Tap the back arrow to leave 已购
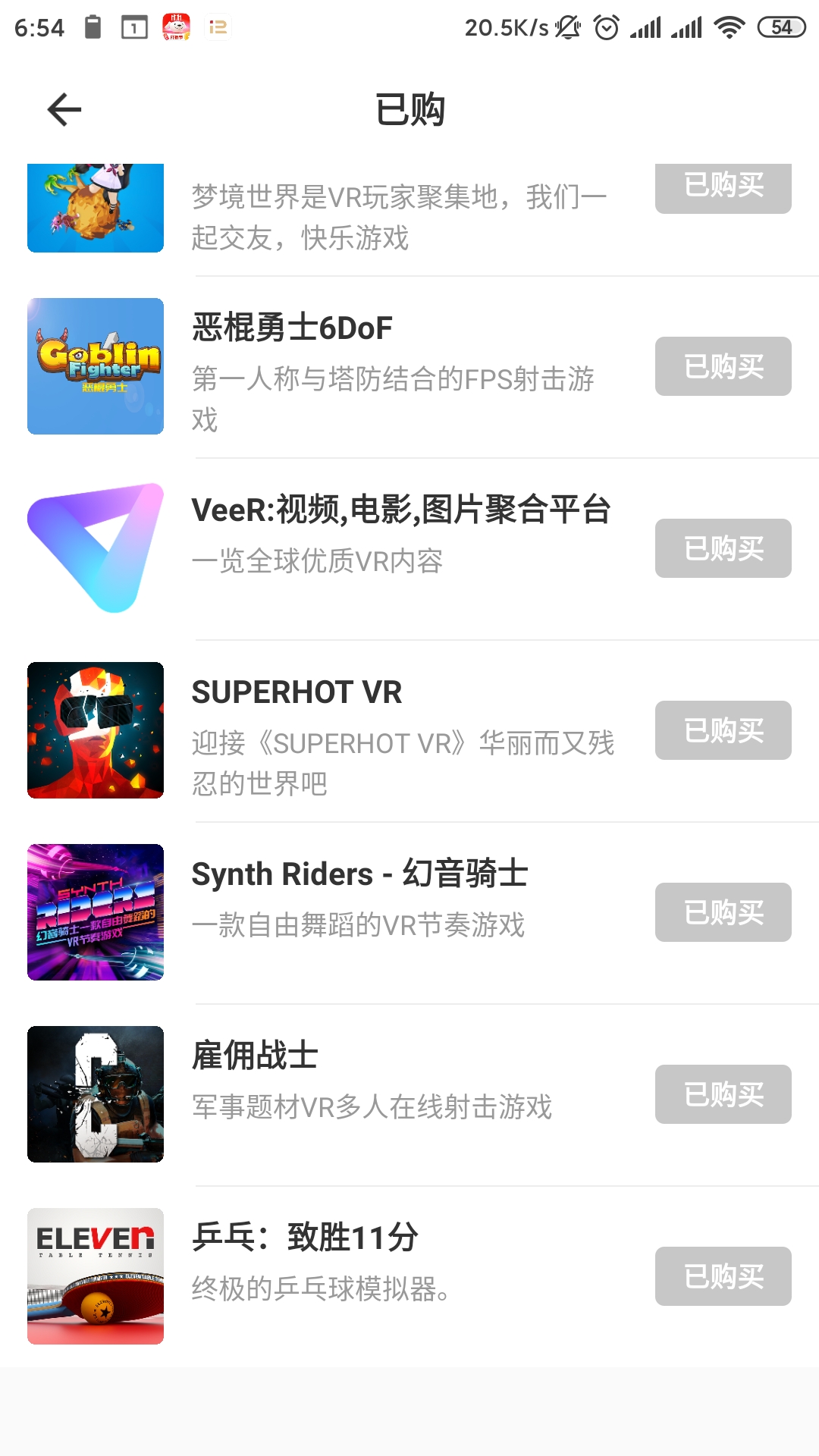Viewport: 819px width, 1456px height. [62, 108]
